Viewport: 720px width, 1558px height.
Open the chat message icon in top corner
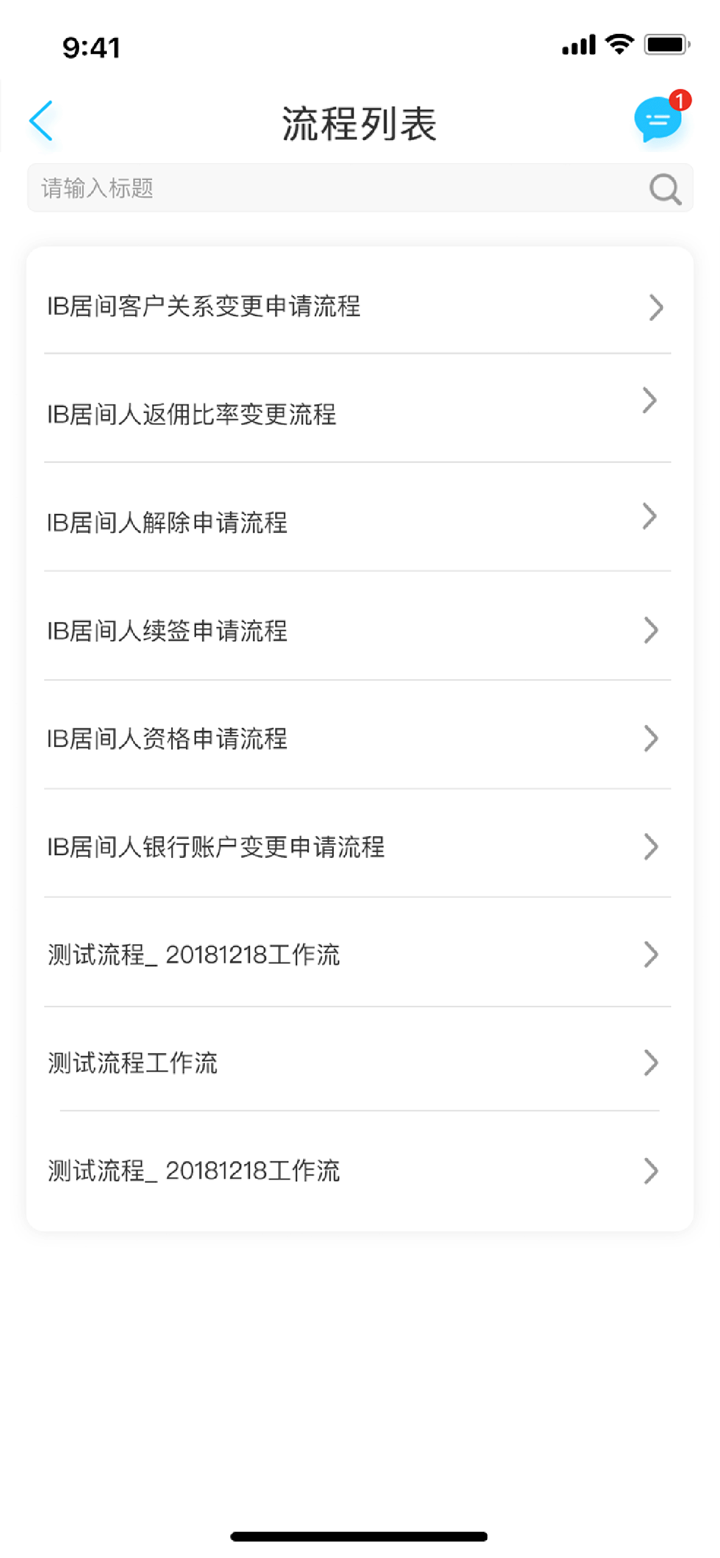657,122
